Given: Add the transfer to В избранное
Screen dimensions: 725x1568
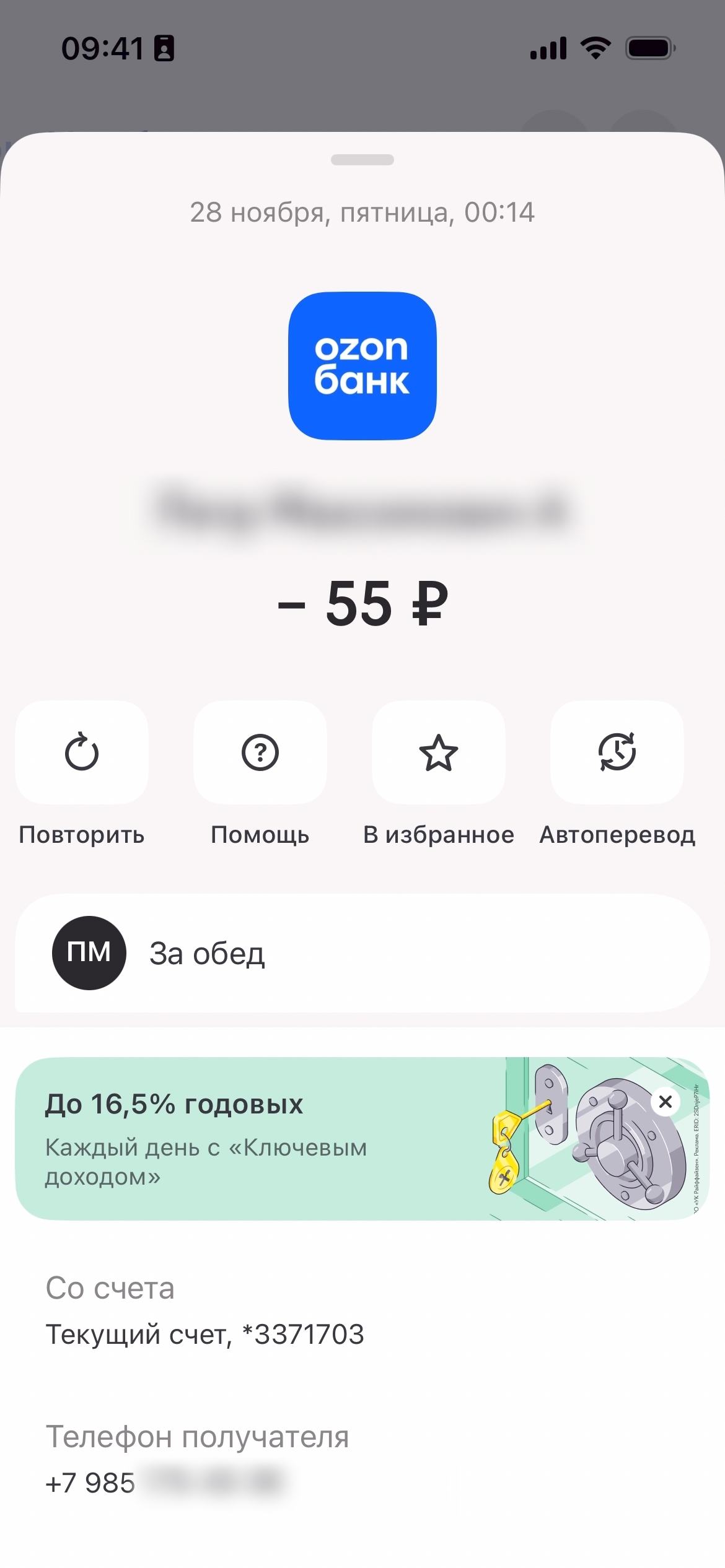Looking at the screenshot, I should pyautogui.click(x=438, y=753).
